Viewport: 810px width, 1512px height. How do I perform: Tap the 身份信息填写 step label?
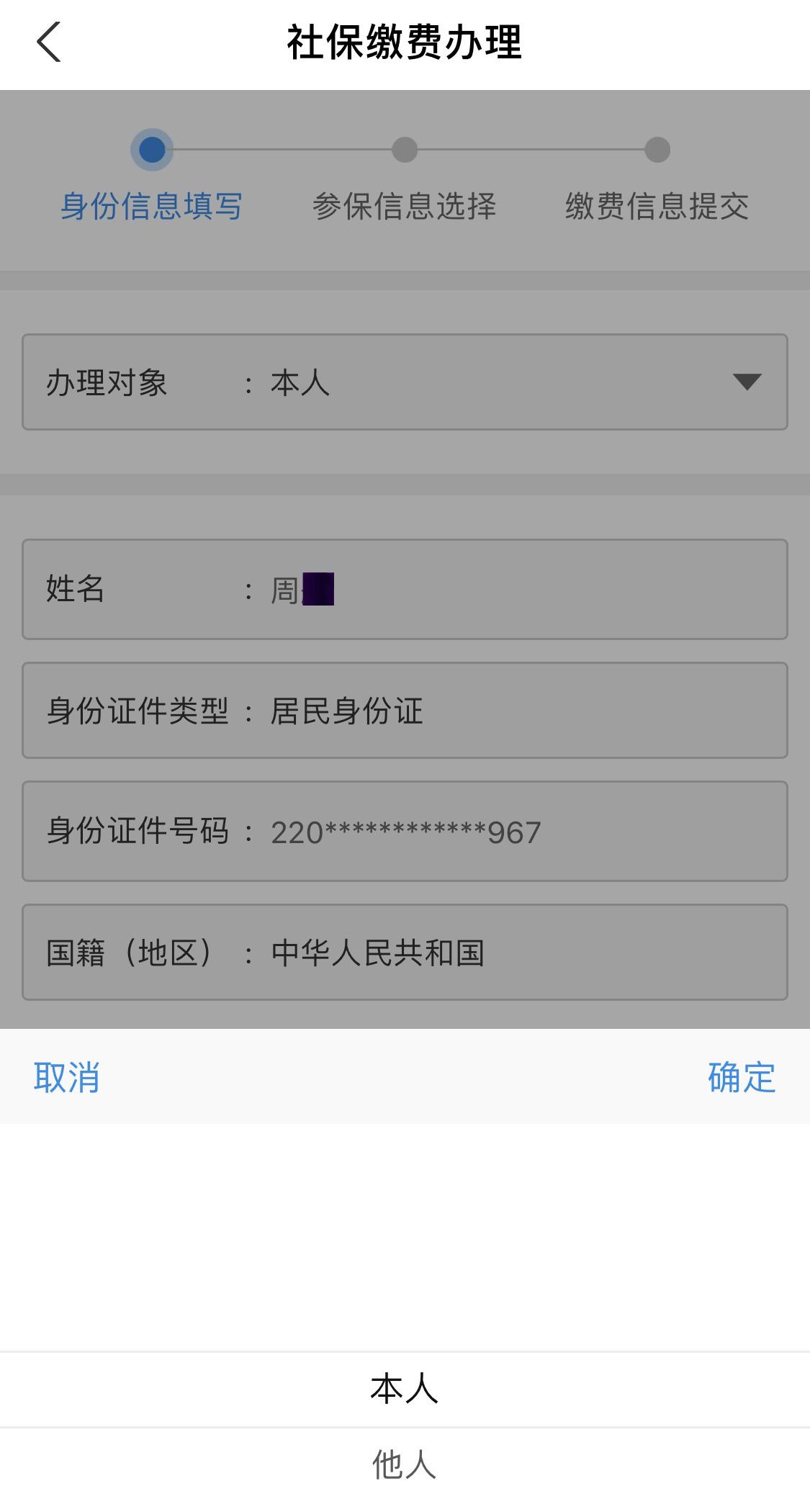click(x=153, y=207)
